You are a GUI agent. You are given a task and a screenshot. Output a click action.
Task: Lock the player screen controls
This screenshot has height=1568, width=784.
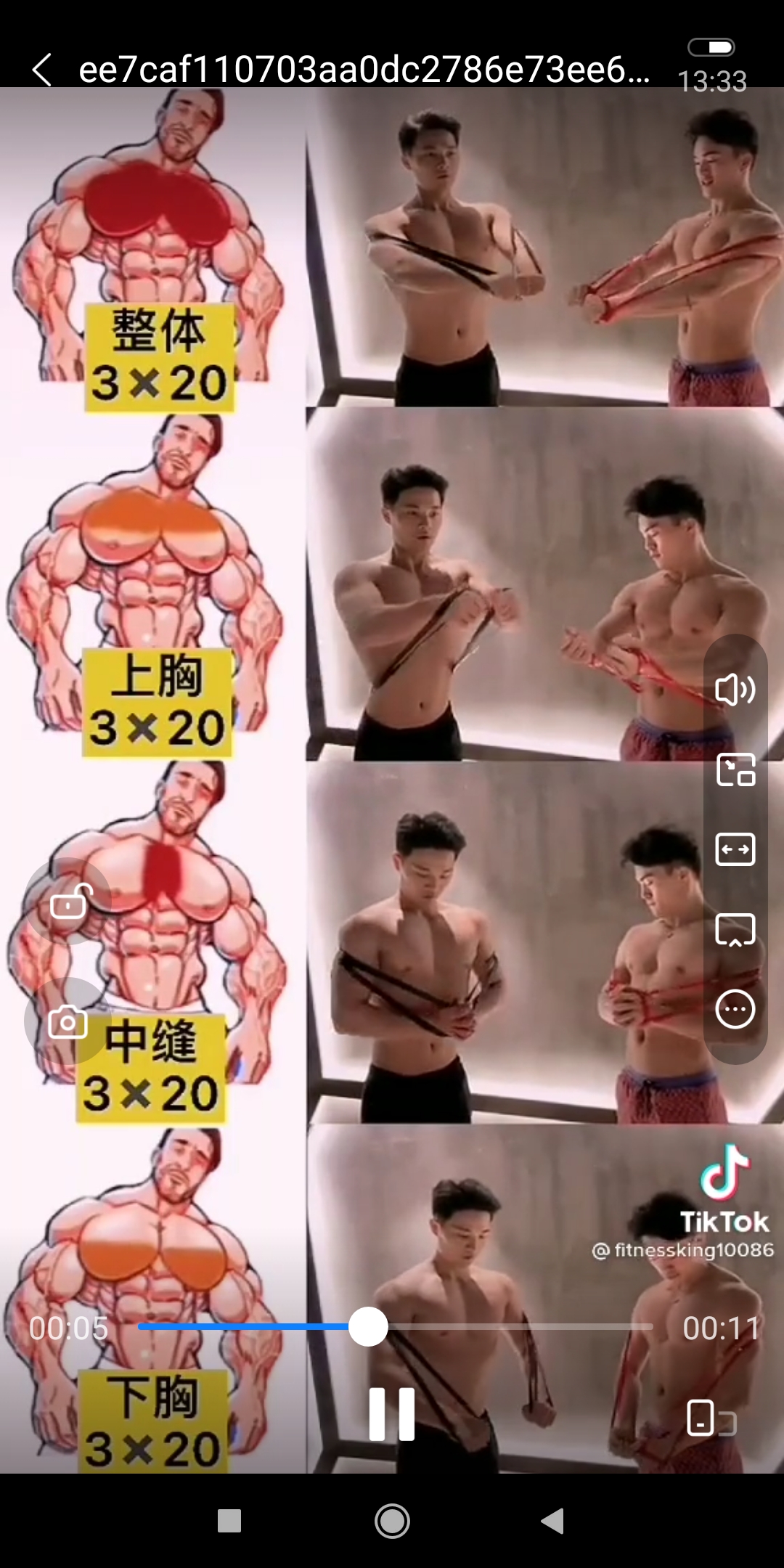[x=68, y=902]
